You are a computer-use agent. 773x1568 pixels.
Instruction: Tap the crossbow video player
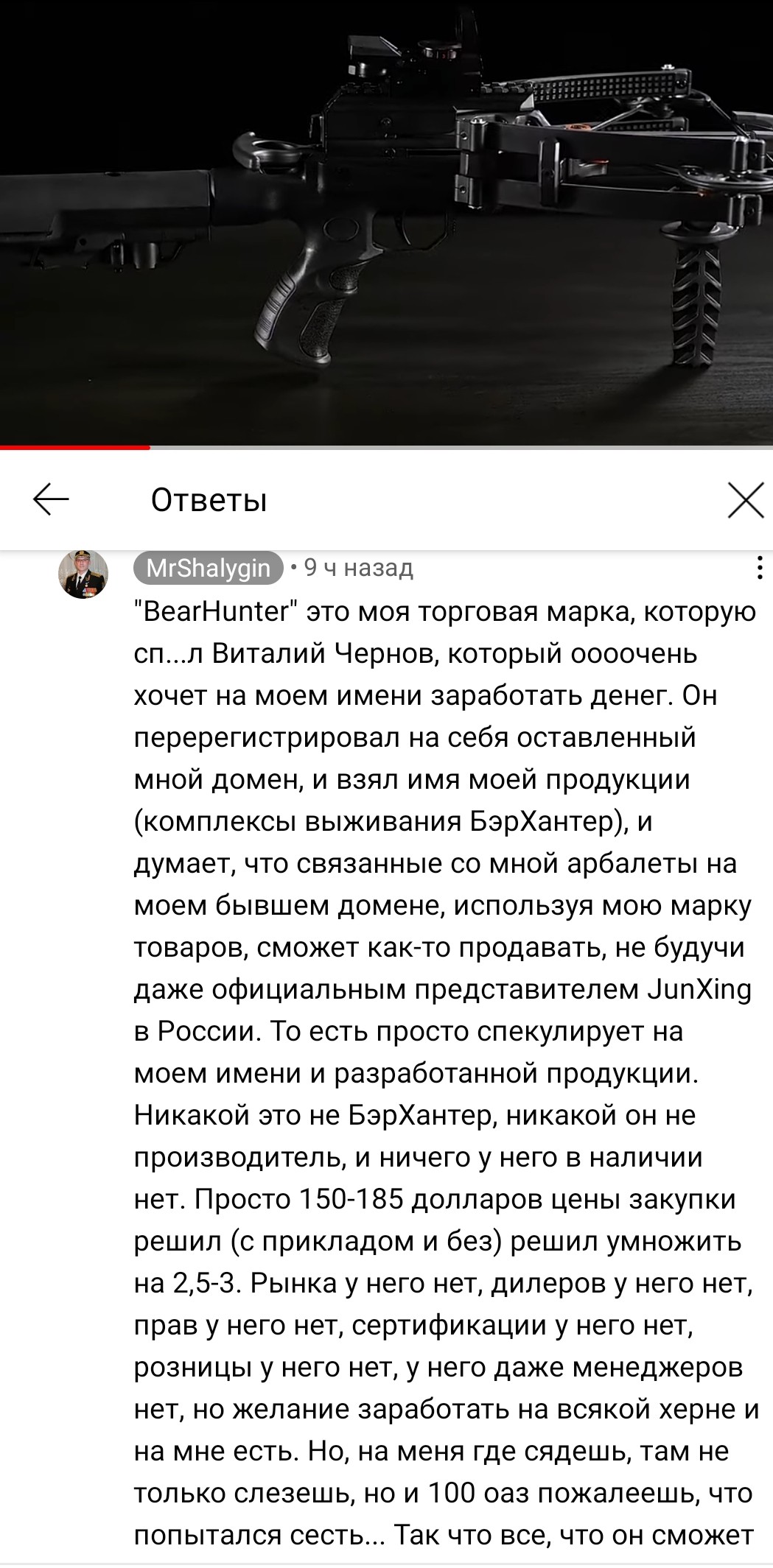point(386,222)
